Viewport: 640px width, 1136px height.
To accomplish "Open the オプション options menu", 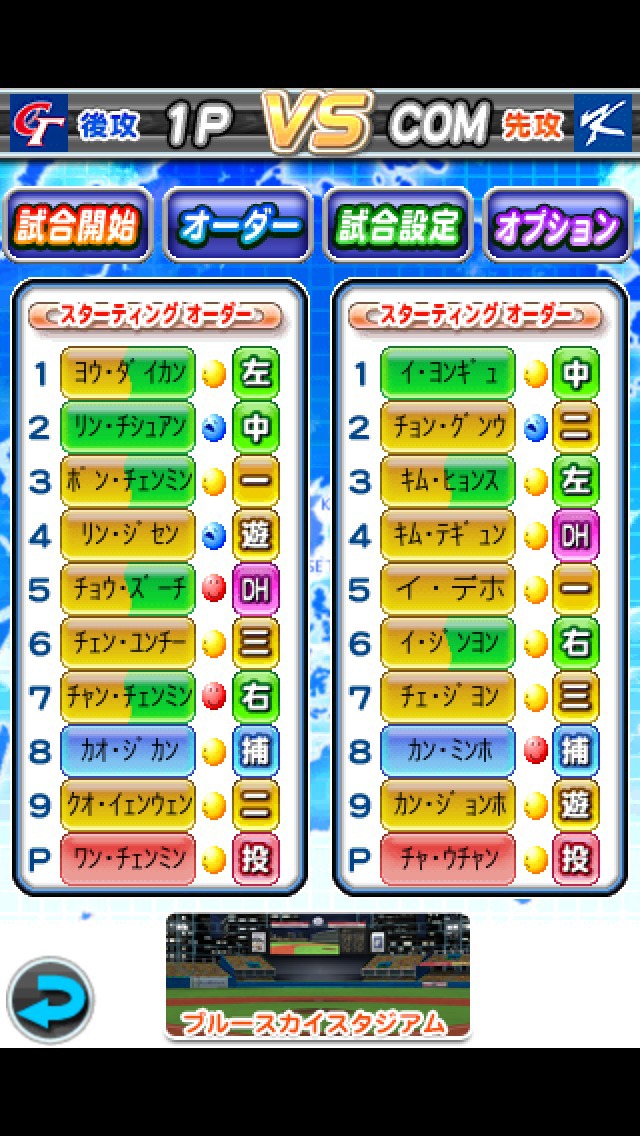I will pyautogui.click(x=558, y=225).
